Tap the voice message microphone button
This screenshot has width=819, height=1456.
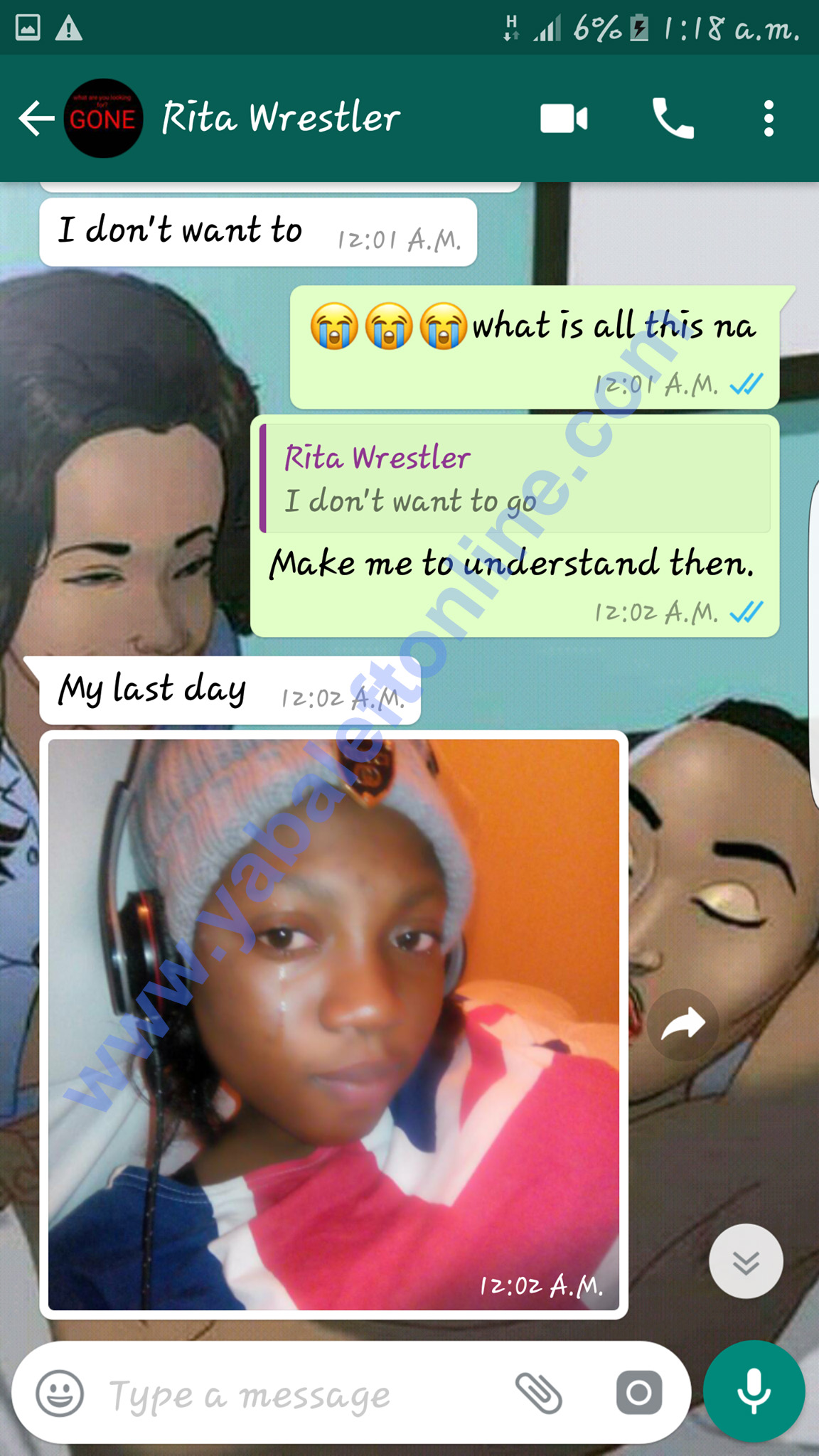754,1391
